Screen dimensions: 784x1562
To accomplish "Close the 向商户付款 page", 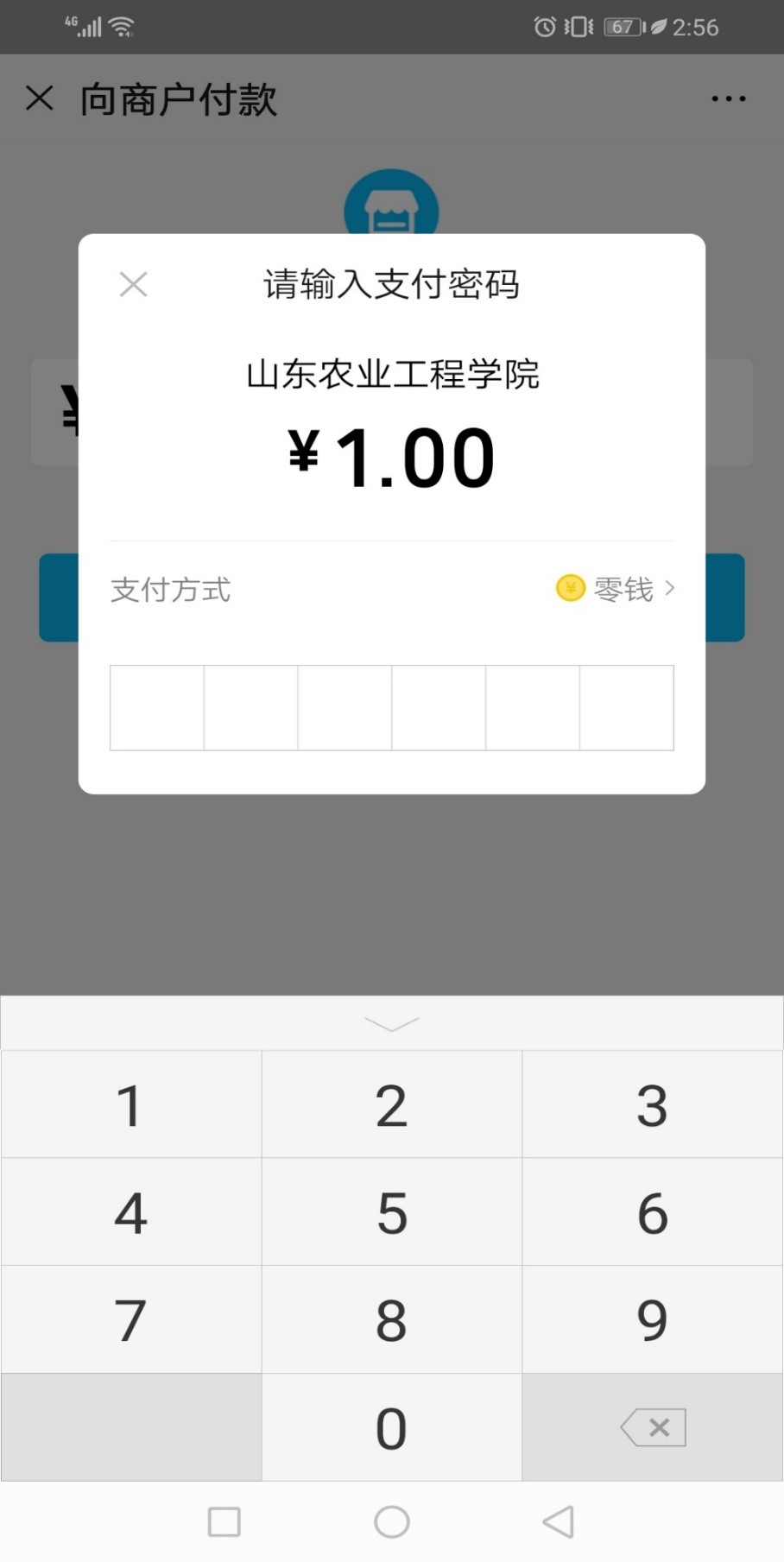I will point(40,98).
